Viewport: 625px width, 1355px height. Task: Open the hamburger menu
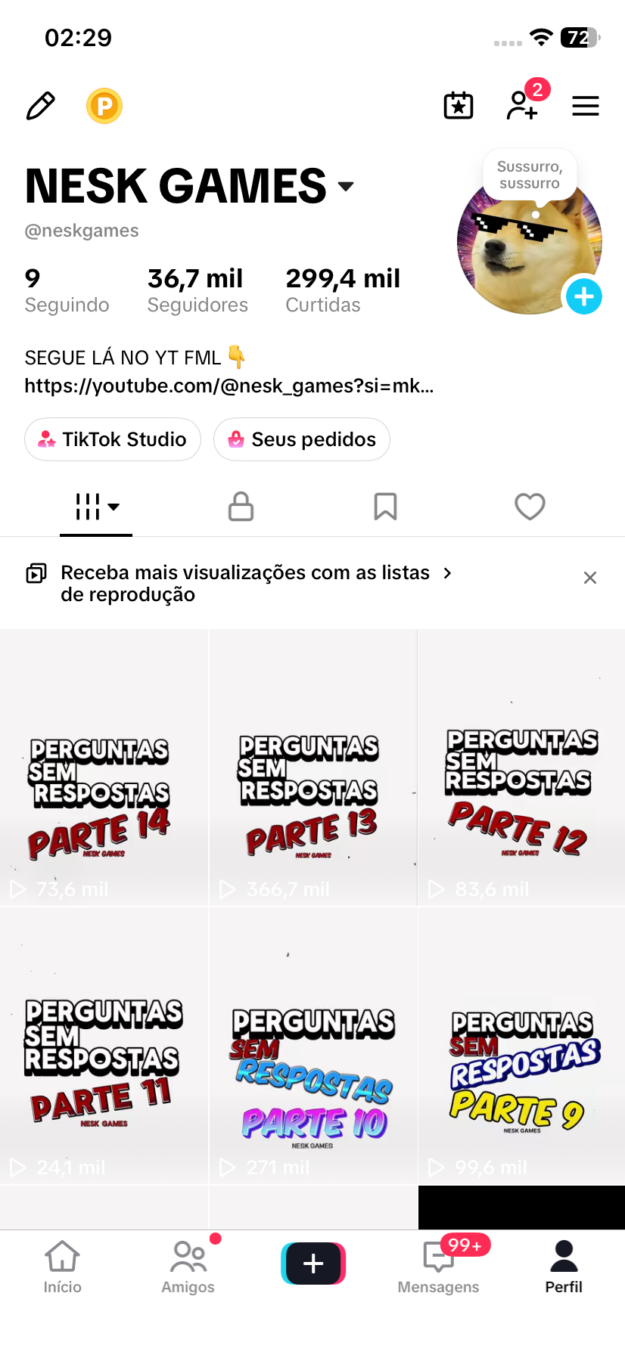click(585, 106)
